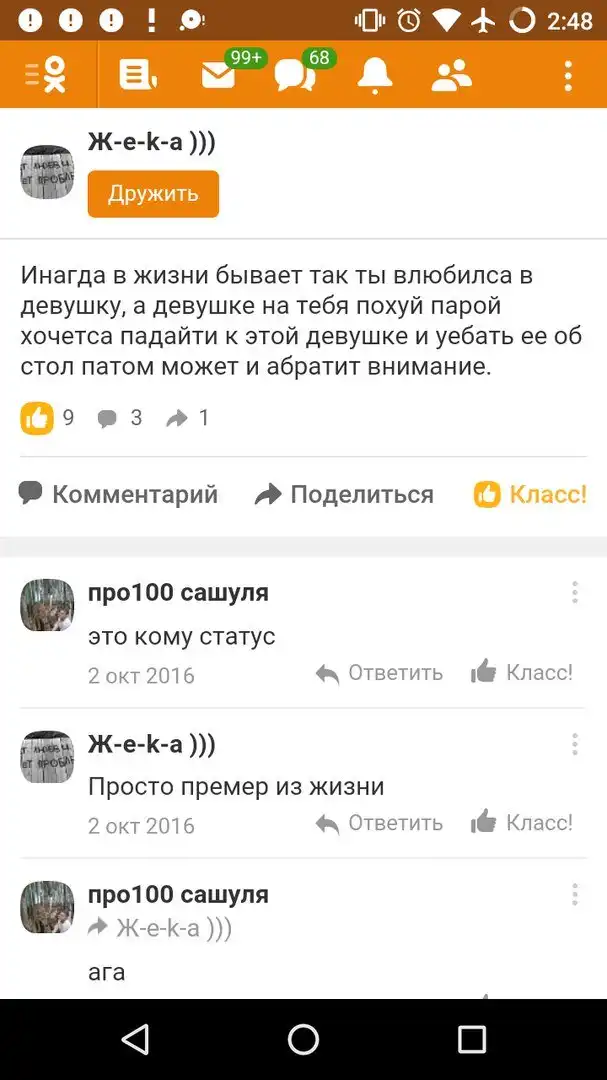Screen dimensions: 607x1080
Task: Open the top bar overflow menu
Action: coord(568,75)
